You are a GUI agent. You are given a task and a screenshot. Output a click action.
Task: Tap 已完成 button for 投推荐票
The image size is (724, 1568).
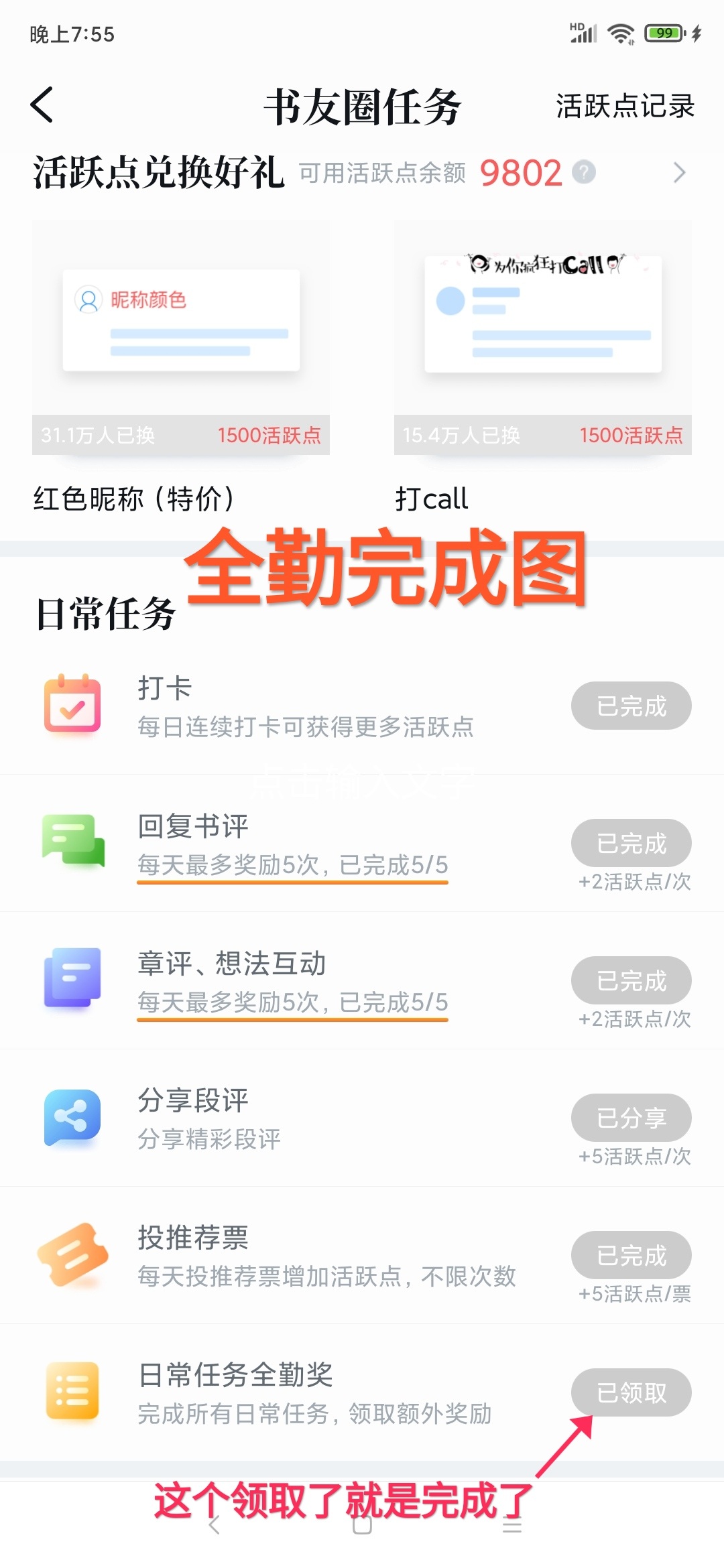point(631,1255)
